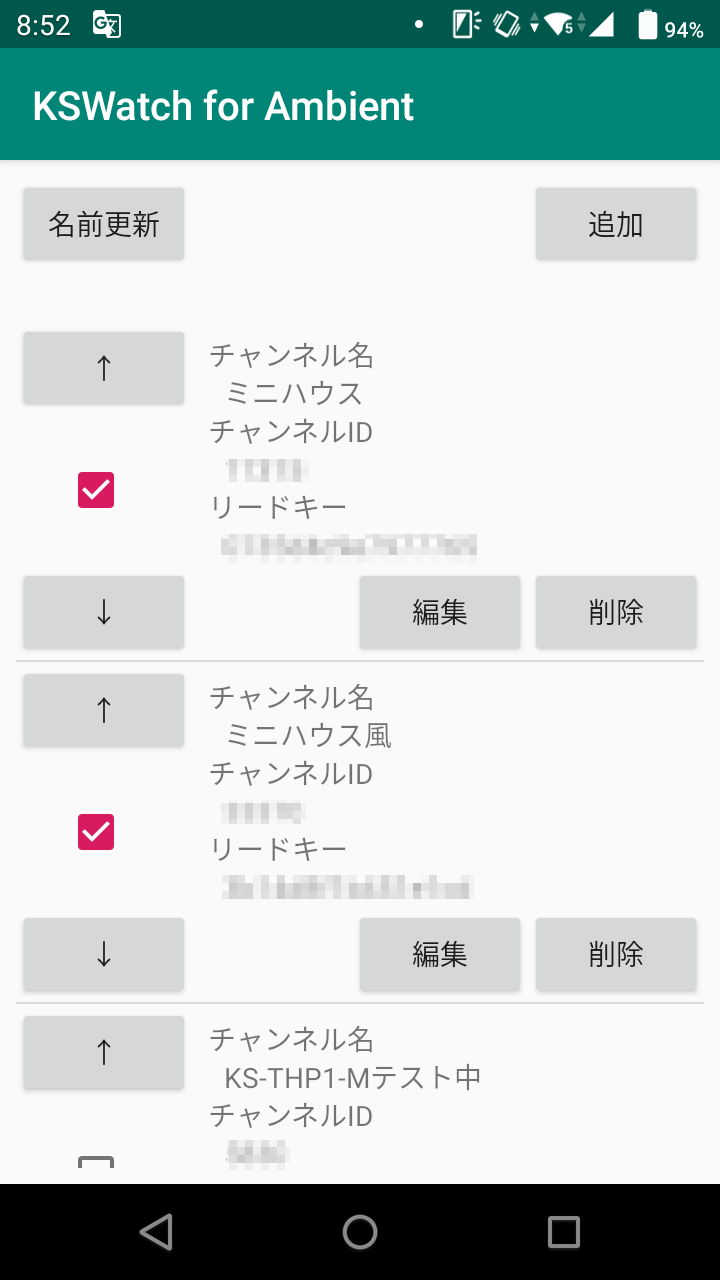Check the KS-THP1-Mテスト中 channel checkbox
720x1280 pixels.
[x=96, y=1163]
